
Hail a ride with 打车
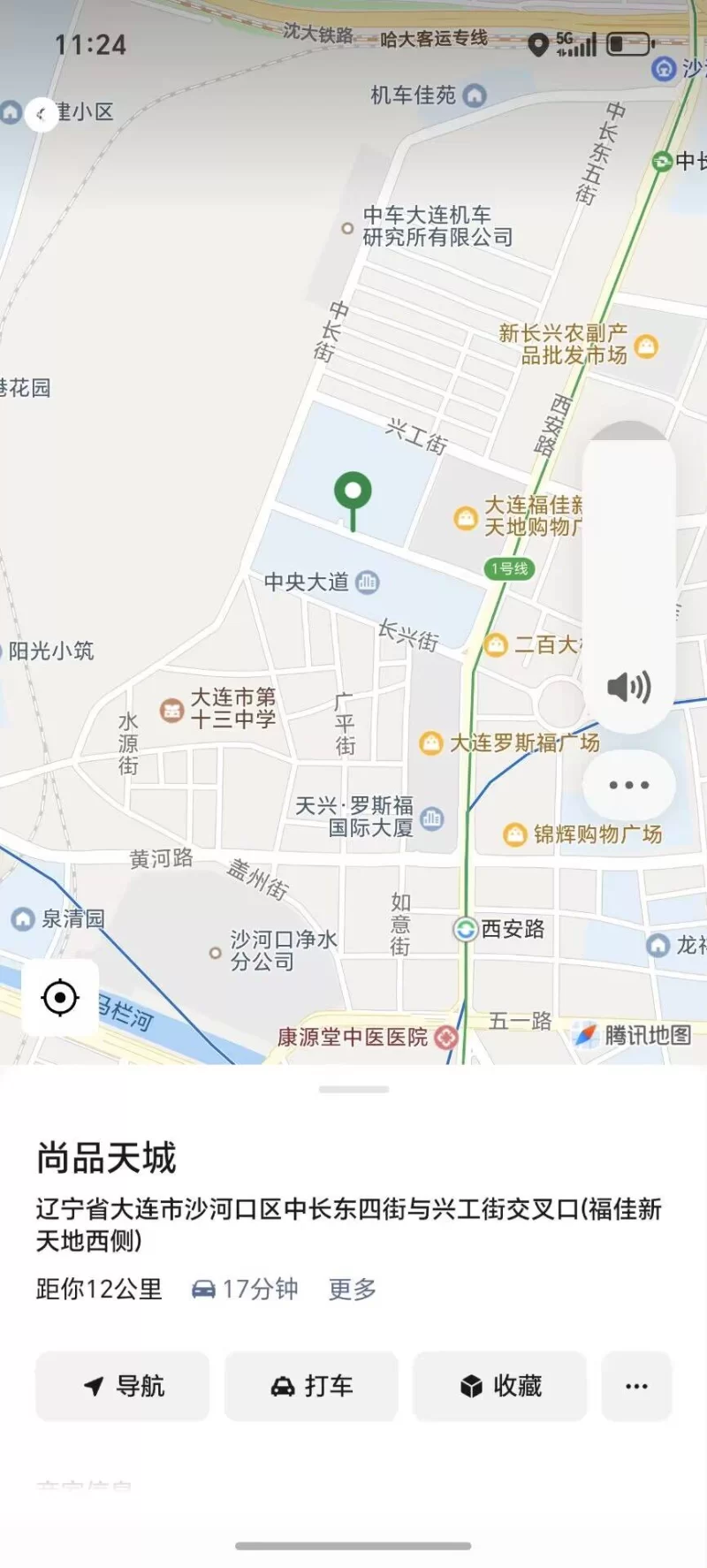[311, 1386]
